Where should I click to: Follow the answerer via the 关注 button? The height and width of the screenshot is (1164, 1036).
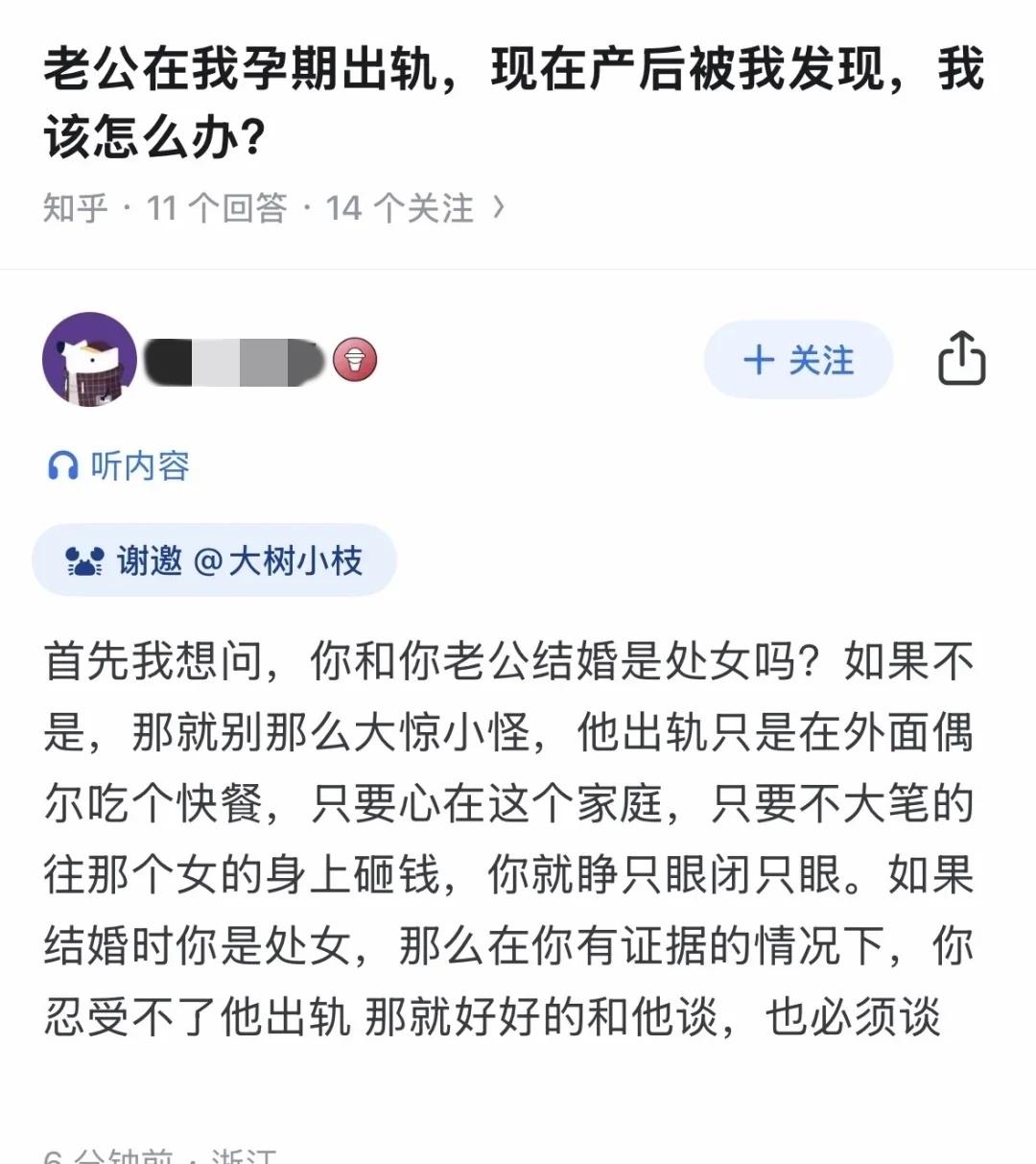[x=799, y=360]
